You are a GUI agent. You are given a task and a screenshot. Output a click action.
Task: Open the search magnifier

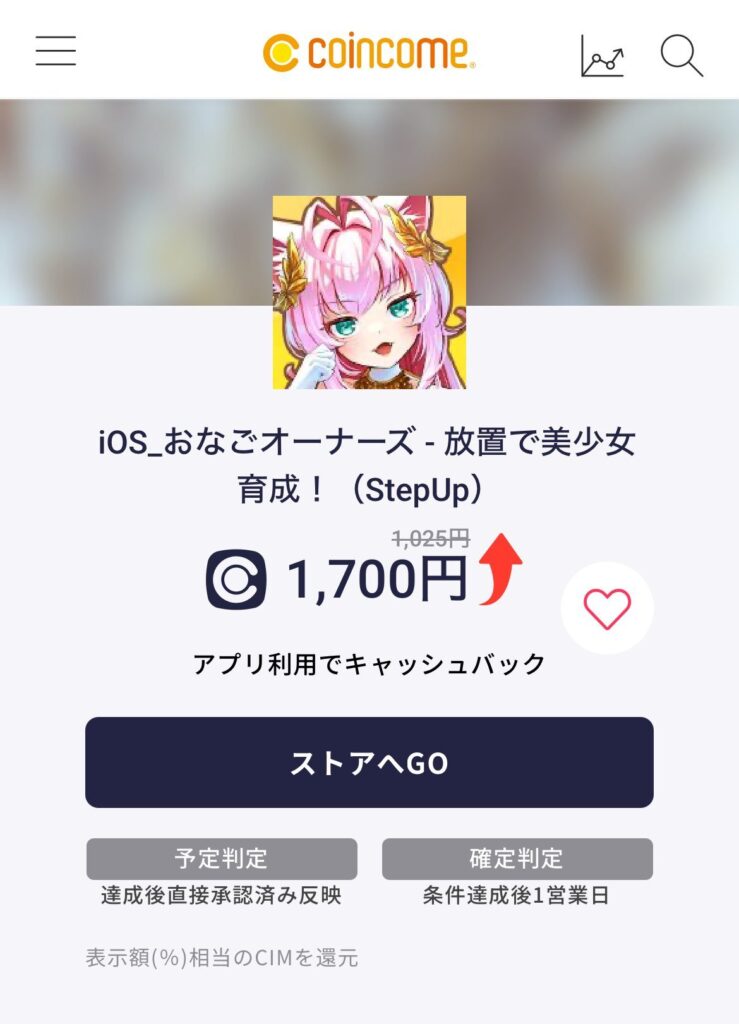click(x=682, y=55)
